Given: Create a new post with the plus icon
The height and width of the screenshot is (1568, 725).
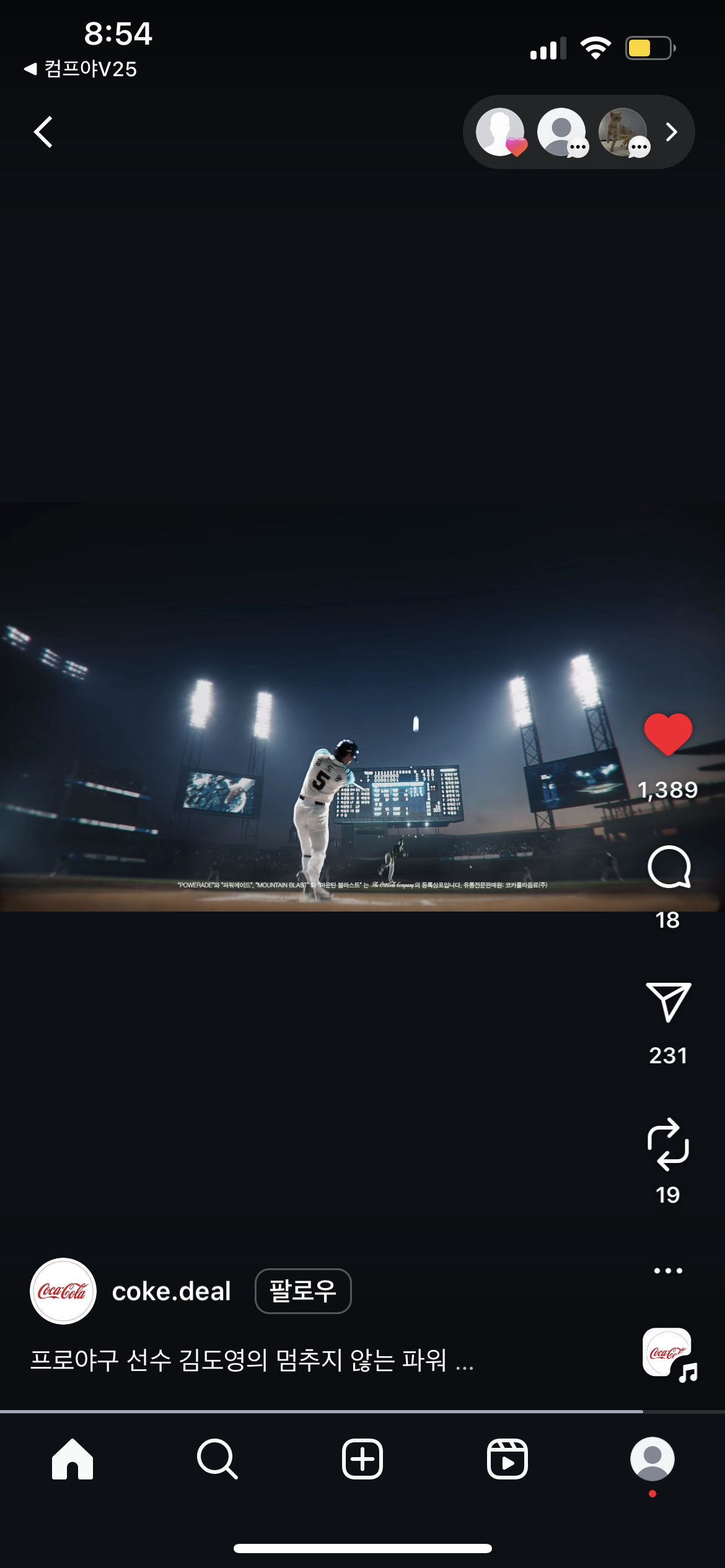Looking at the screenshot, I should pyautogui.click(x=362, y=1459).
